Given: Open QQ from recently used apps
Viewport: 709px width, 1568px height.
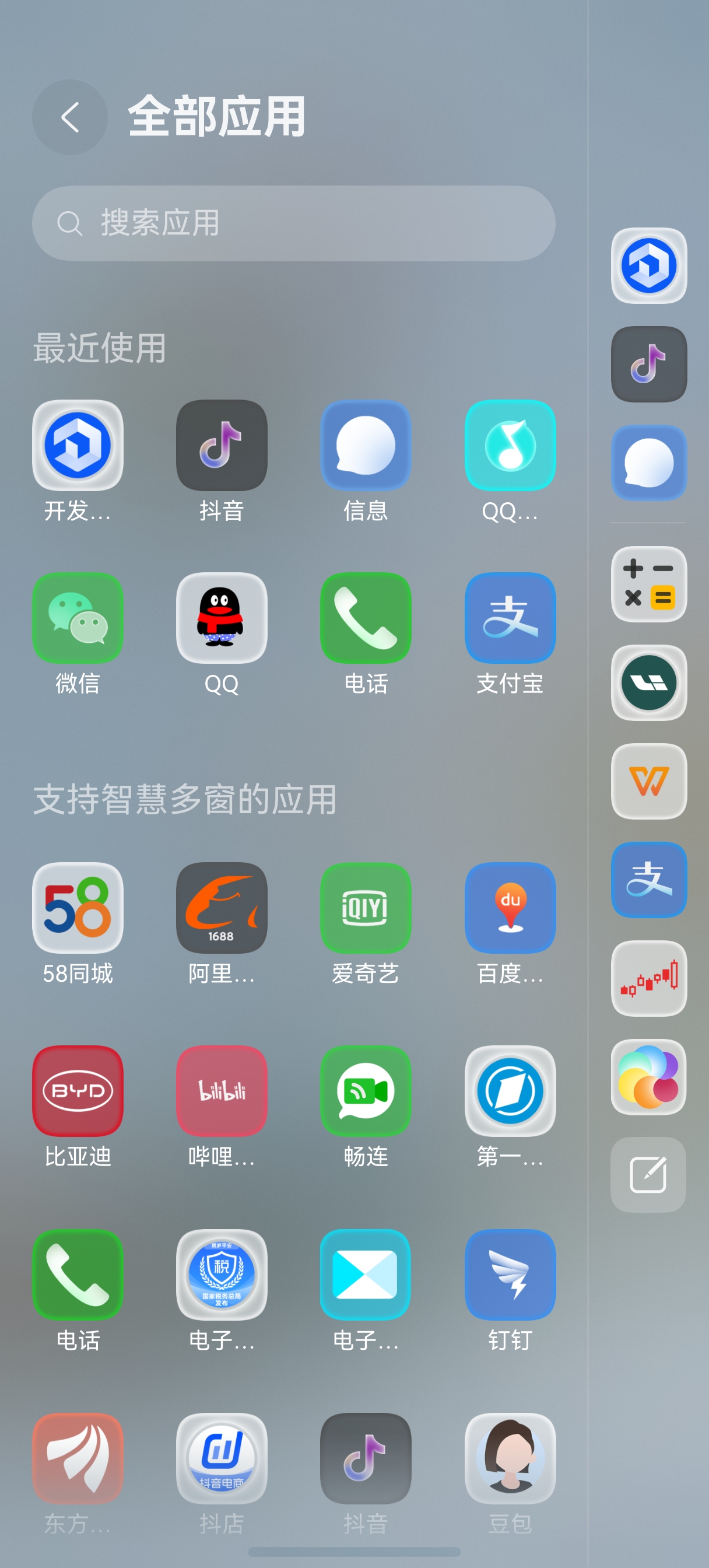Looking at the screenshot, I should click(x=222, y=618).
